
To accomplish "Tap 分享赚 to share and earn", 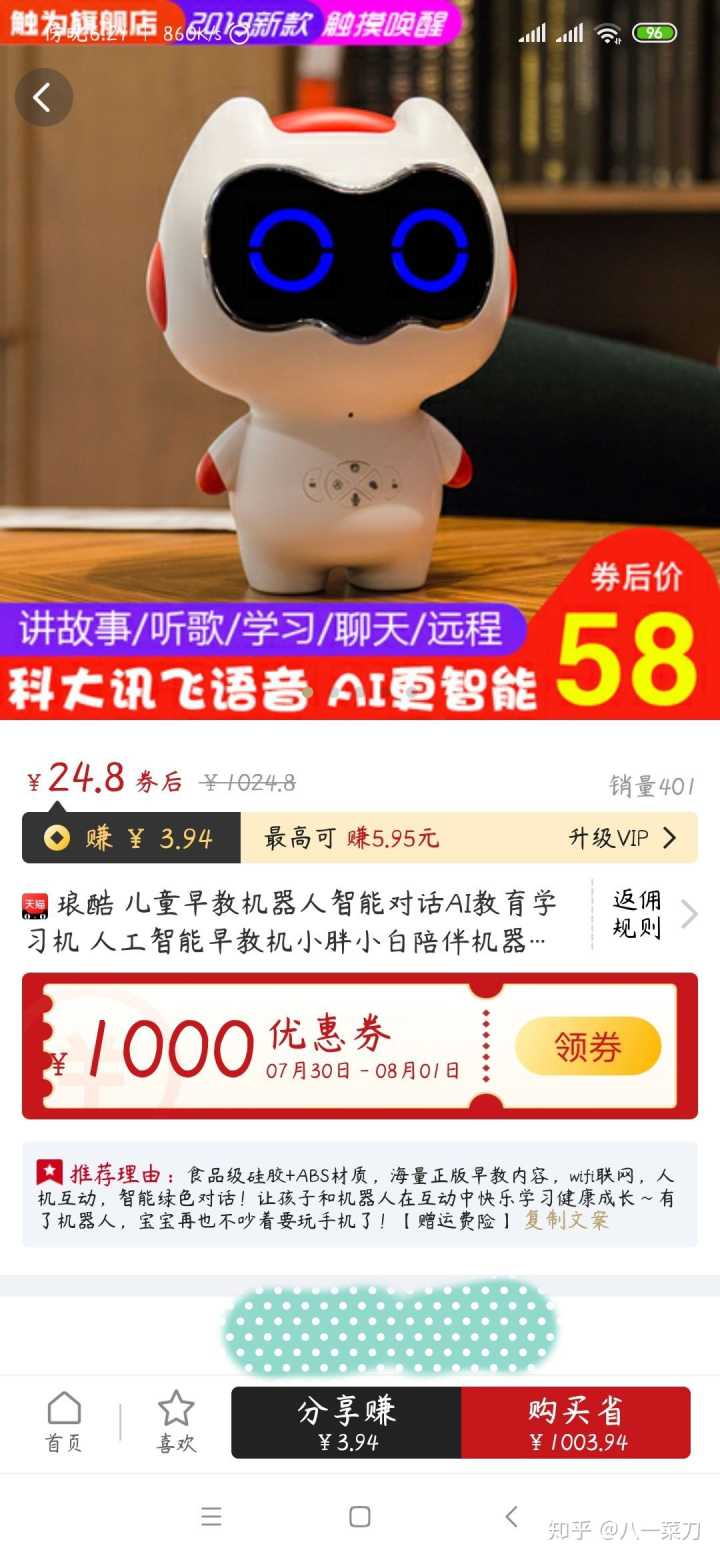I will click(x=347, y=1422).
